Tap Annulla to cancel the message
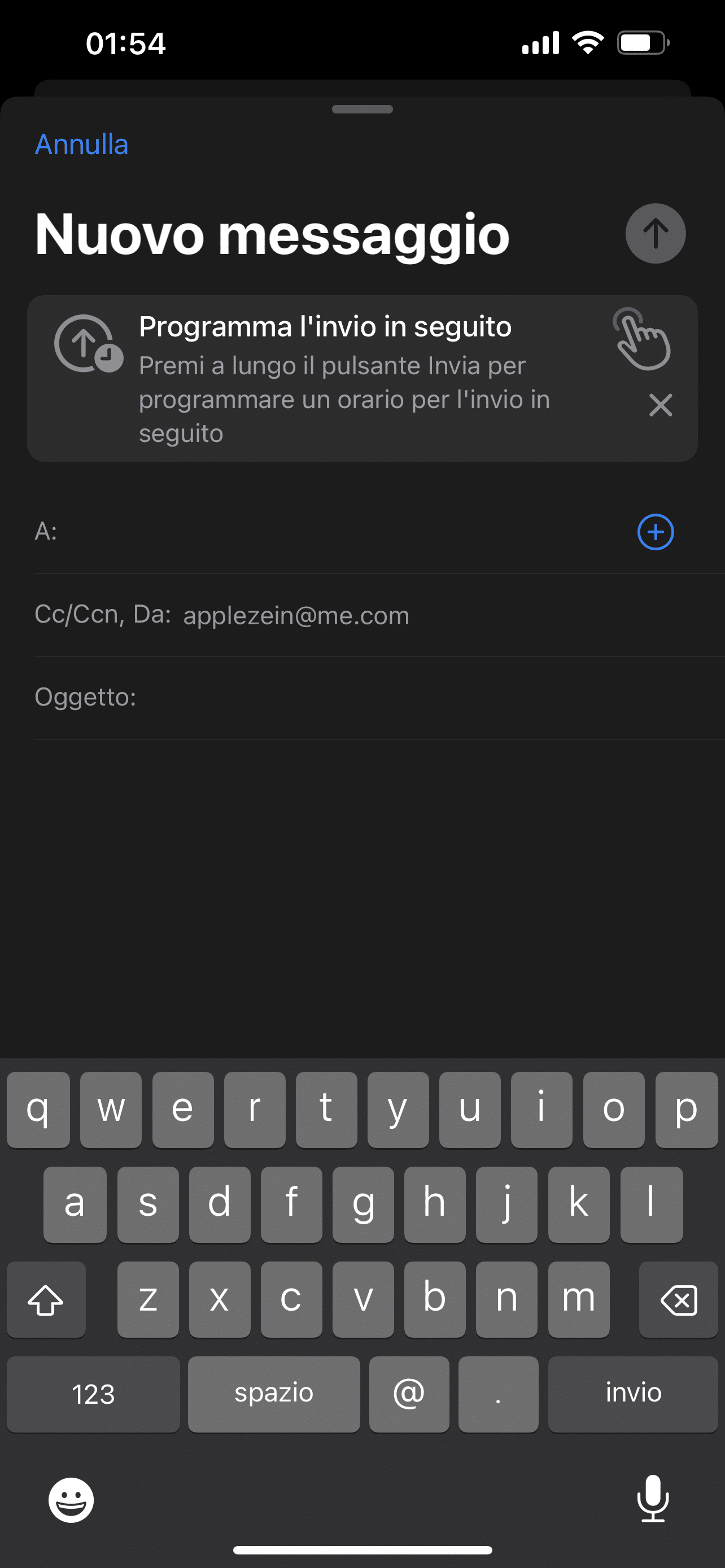 (81, 145)
